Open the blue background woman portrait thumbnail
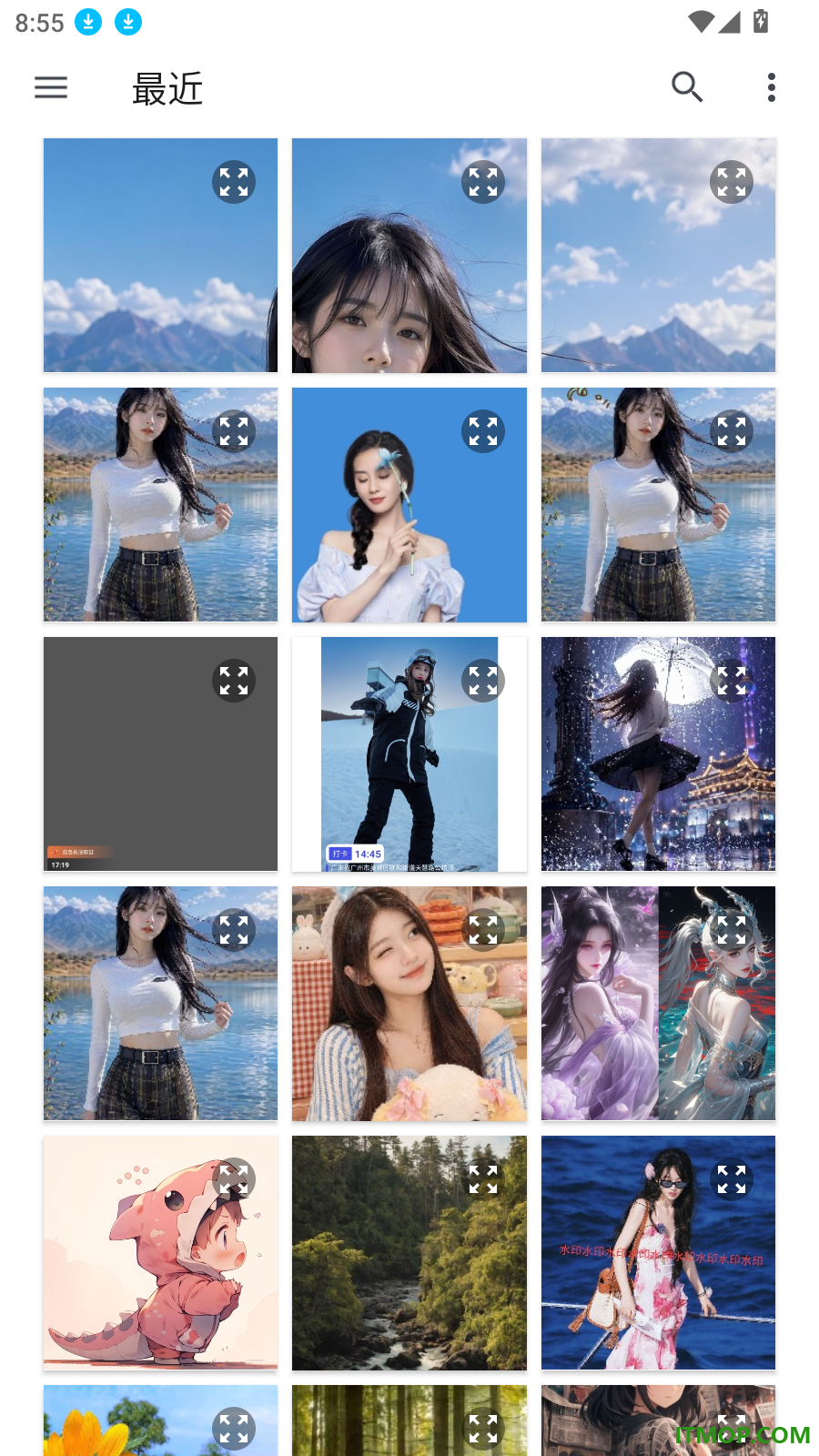This screenshot has width=819, height=1456. pyautogui.click(x=409, y=505)
